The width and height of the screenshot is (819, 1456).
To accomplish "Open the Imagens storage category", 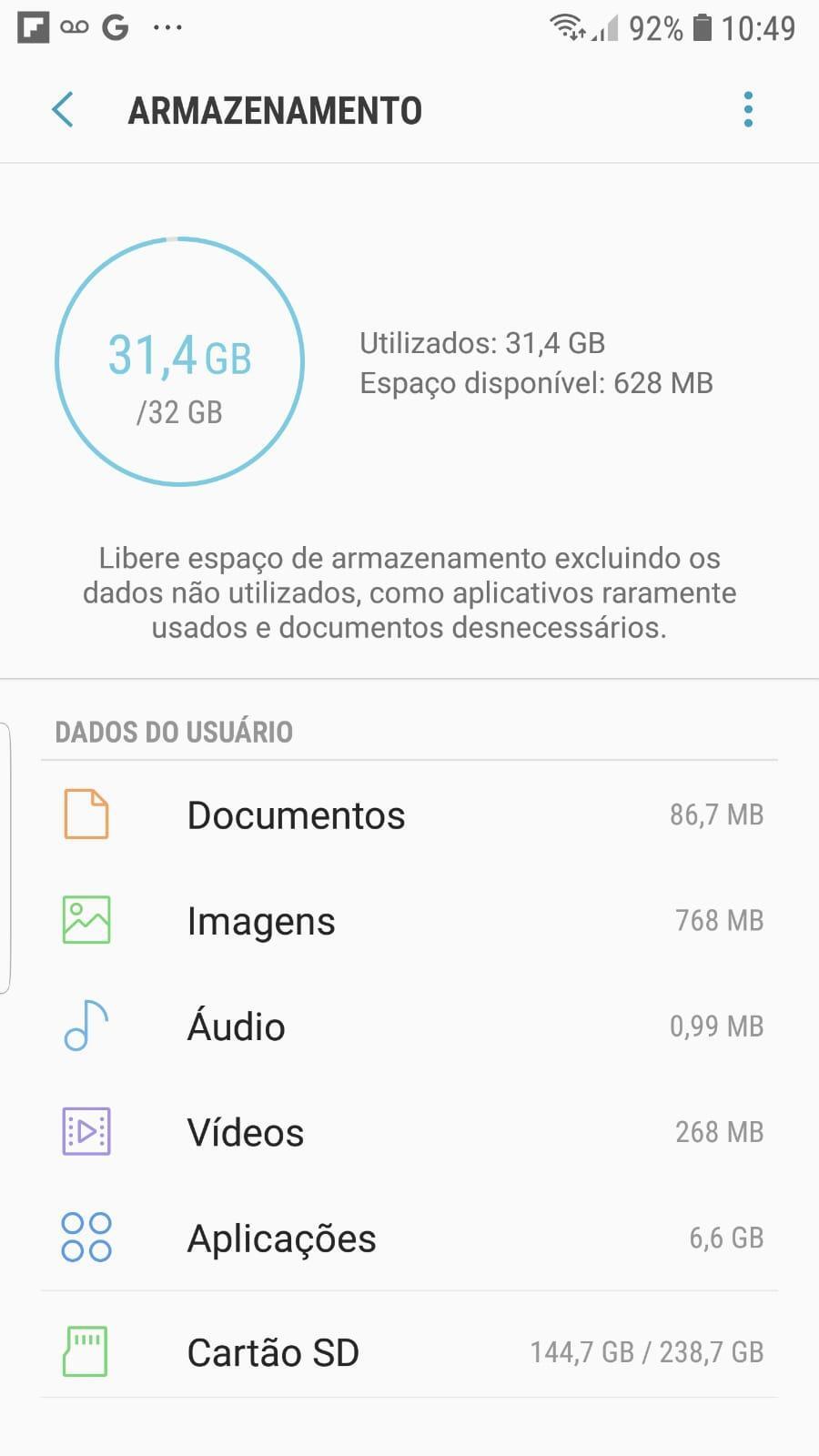I will 409,920.
